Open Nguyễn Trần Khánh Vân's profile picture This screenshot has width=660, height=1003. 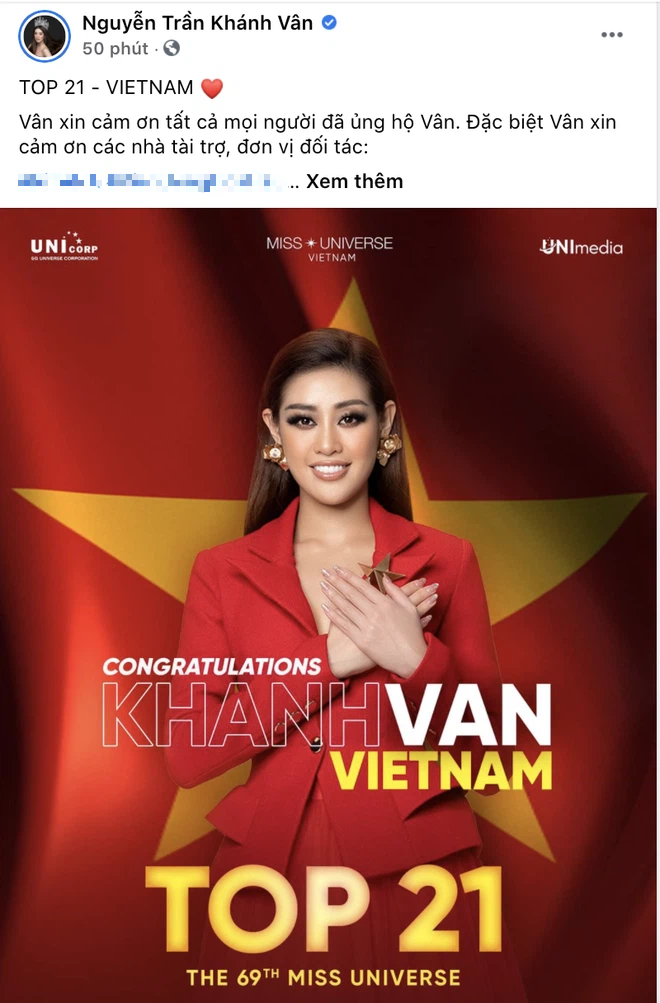tap(44, 36)
